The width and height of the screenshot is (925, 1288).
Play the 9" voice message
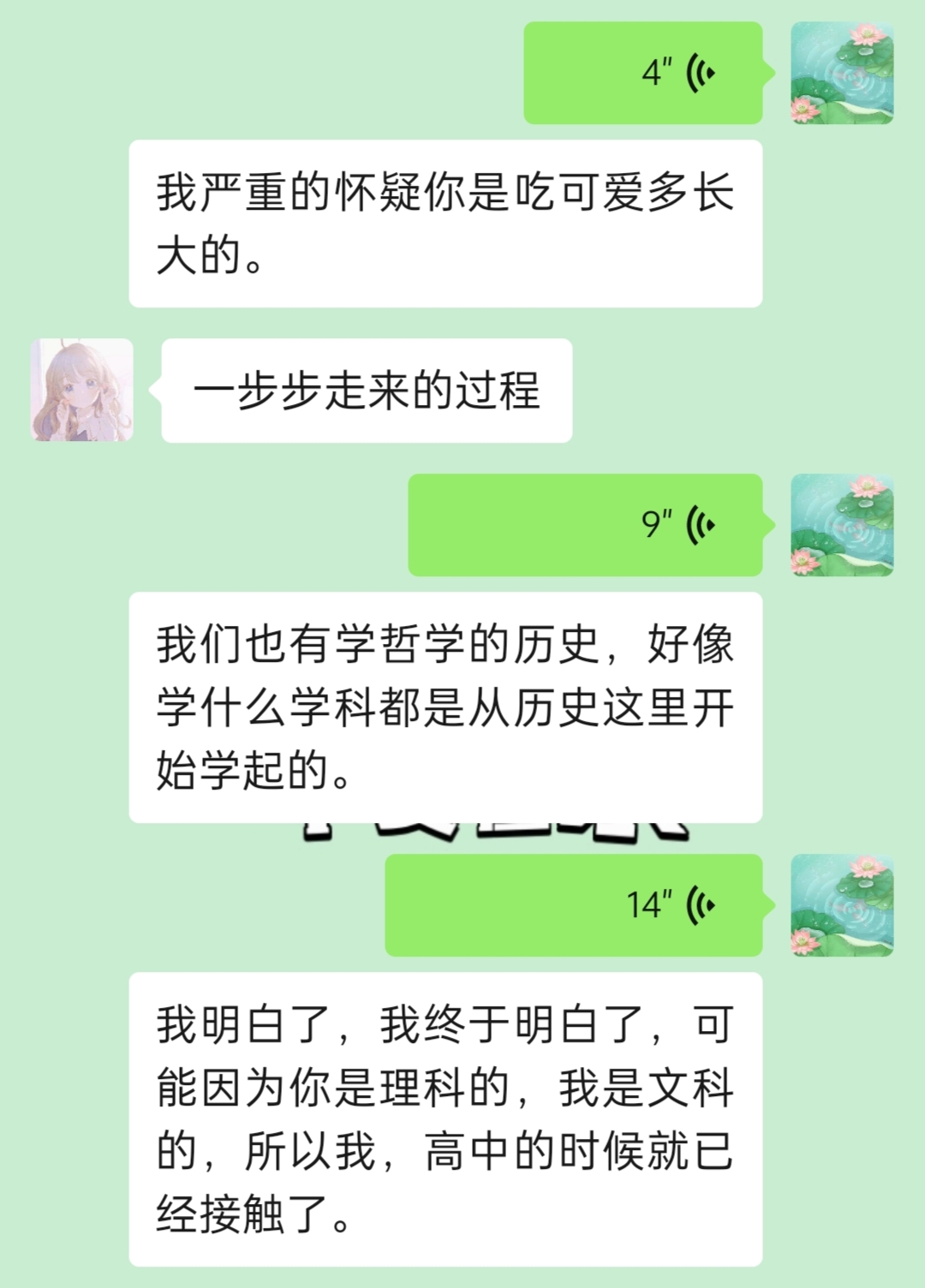[585, 524]
